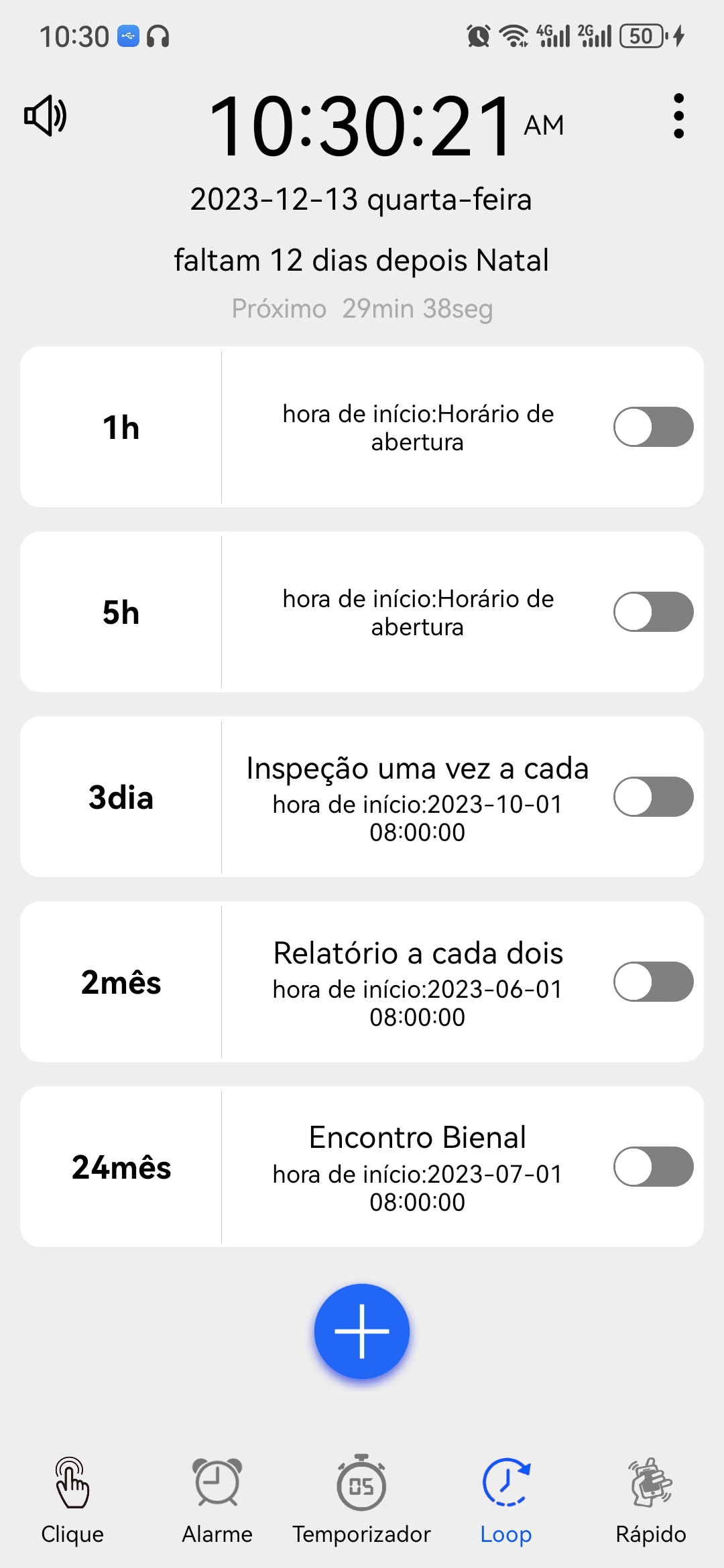Viewport: 724px width, 1568px height.
Task: Toggle the 3dia Inspeção loop on
Action: 653,797
